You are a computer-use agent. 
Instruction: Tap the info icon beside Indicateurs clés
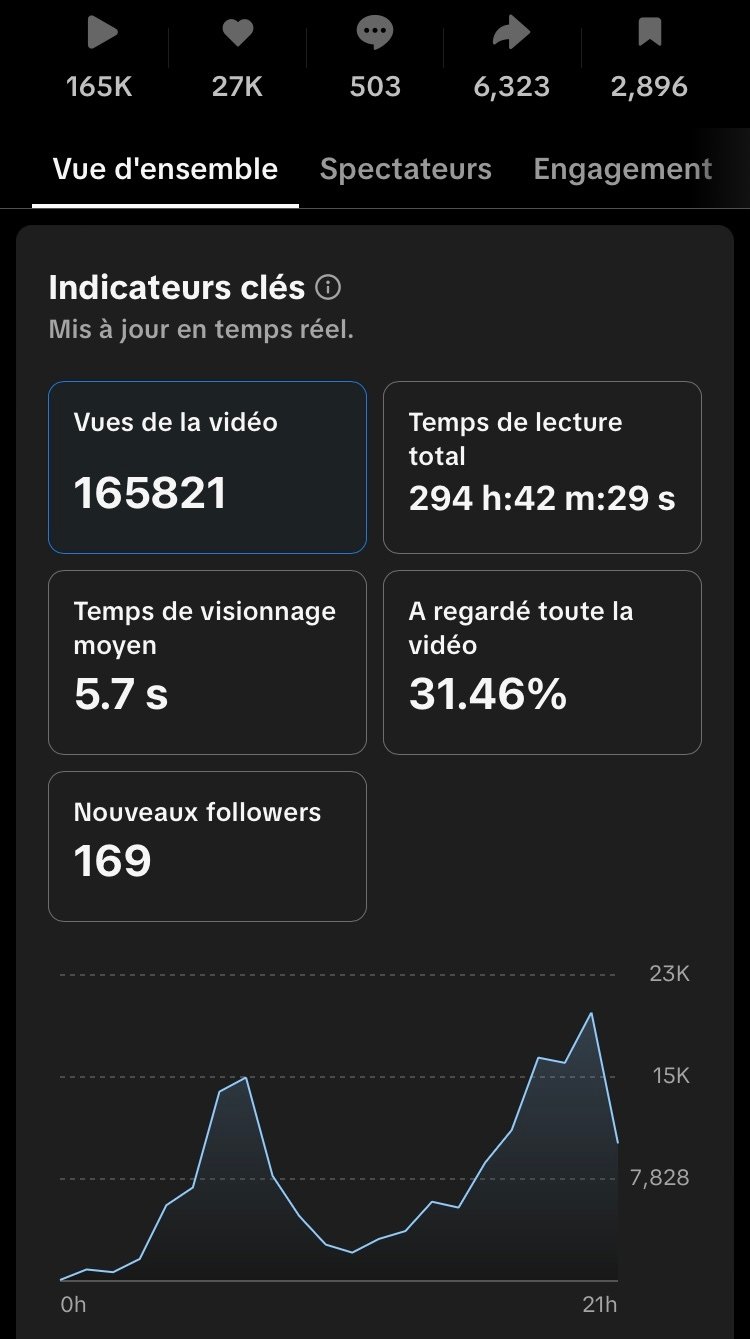click(328, 288)
